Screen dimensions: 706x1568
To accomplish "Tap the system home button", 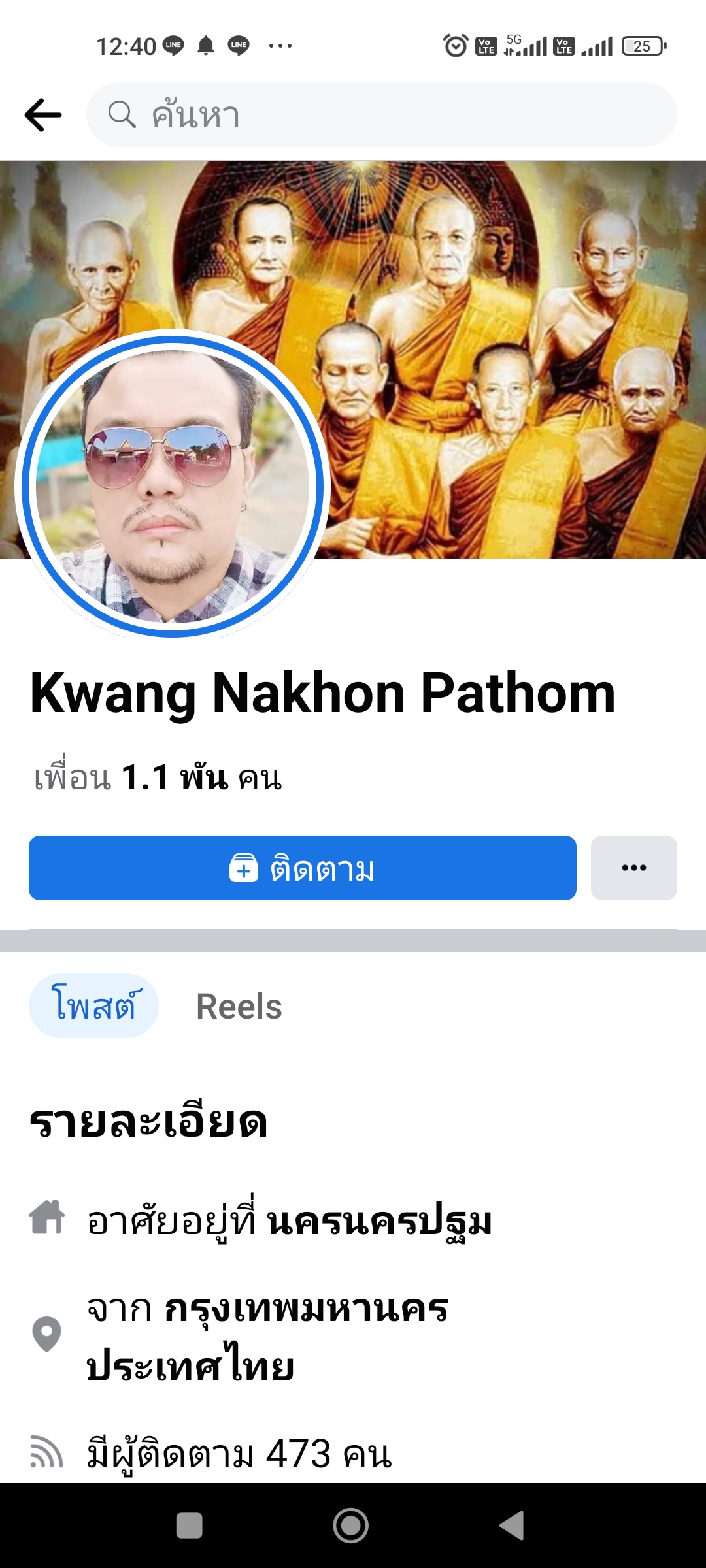I will [351, 1526].
